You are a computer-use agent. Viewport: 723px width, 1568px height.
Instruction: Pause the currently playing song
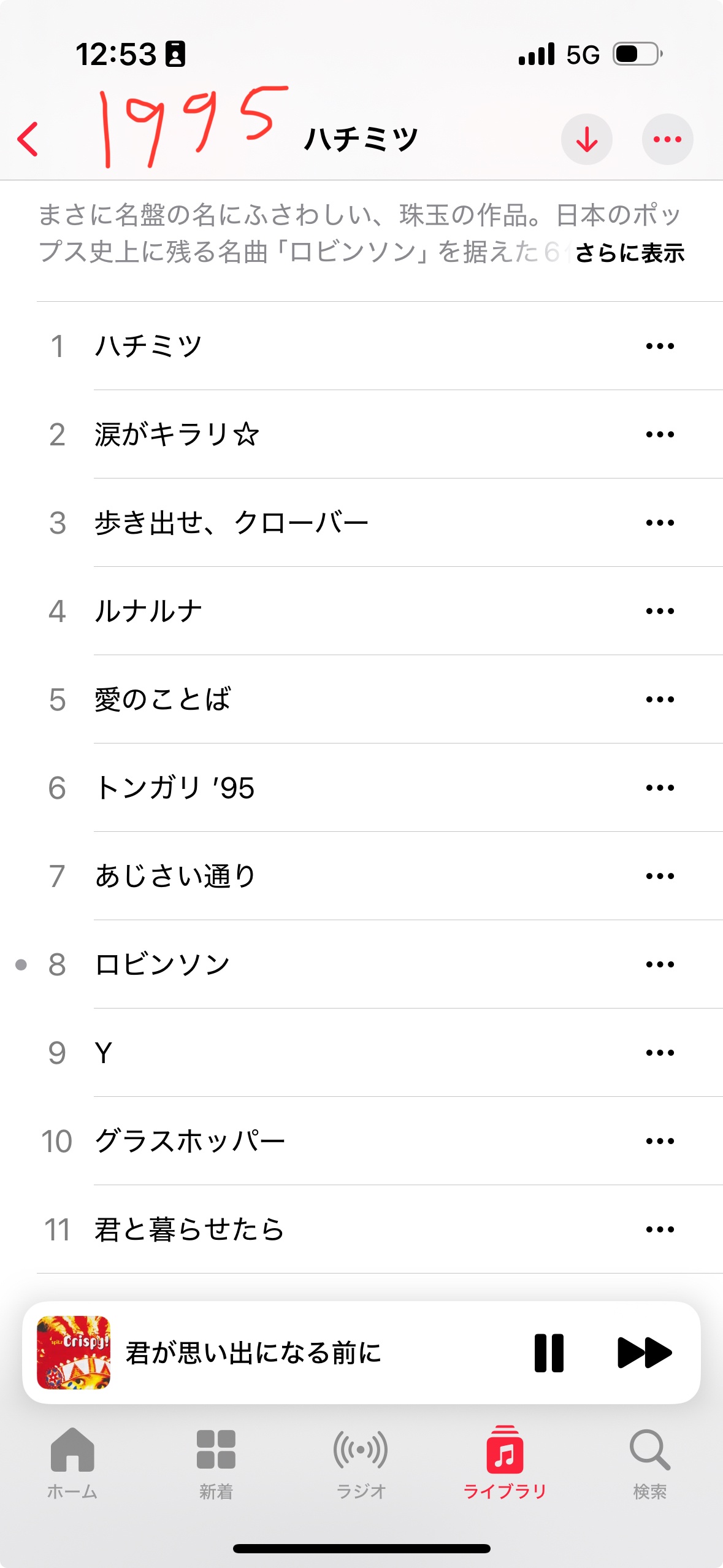pyautogui.click(x=549, y=1353)
